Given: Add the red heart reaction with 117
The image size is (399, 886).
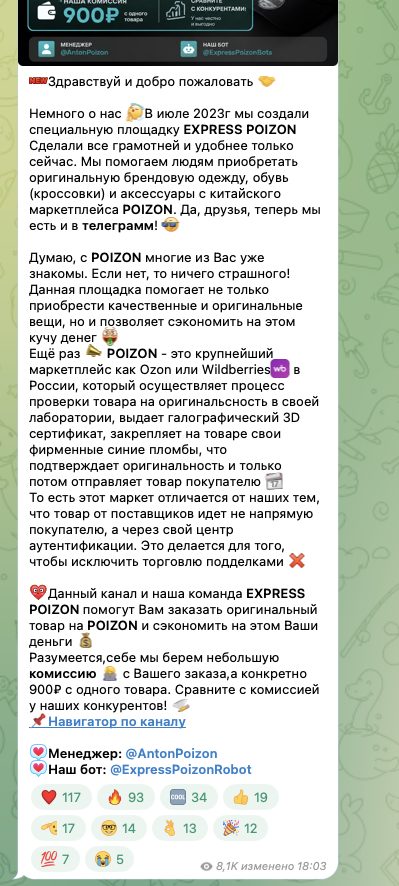Looking at the screenshot, I should (60, 797).
